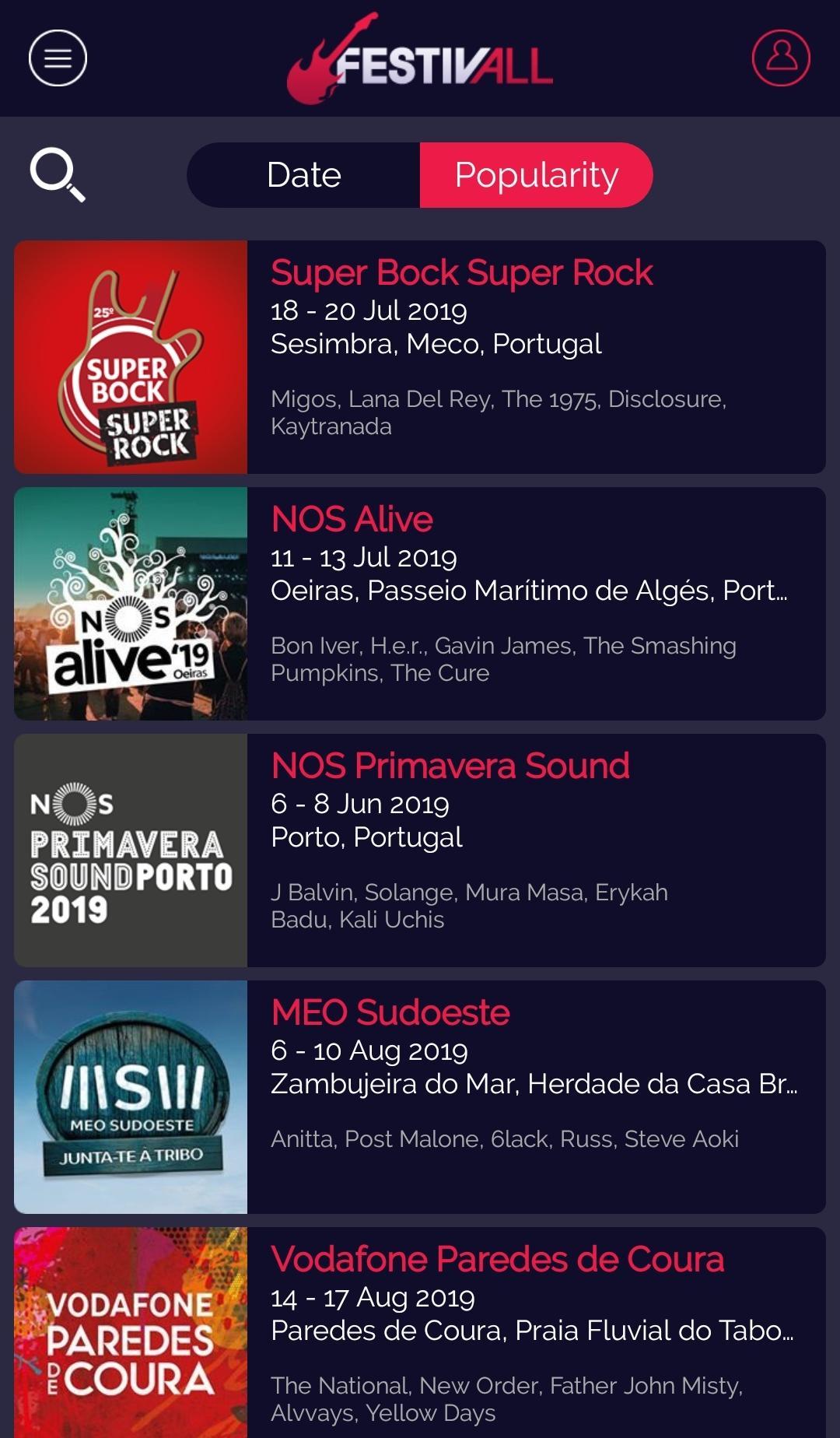Open the Super Bock Super Rock festival

pos(462,273)
